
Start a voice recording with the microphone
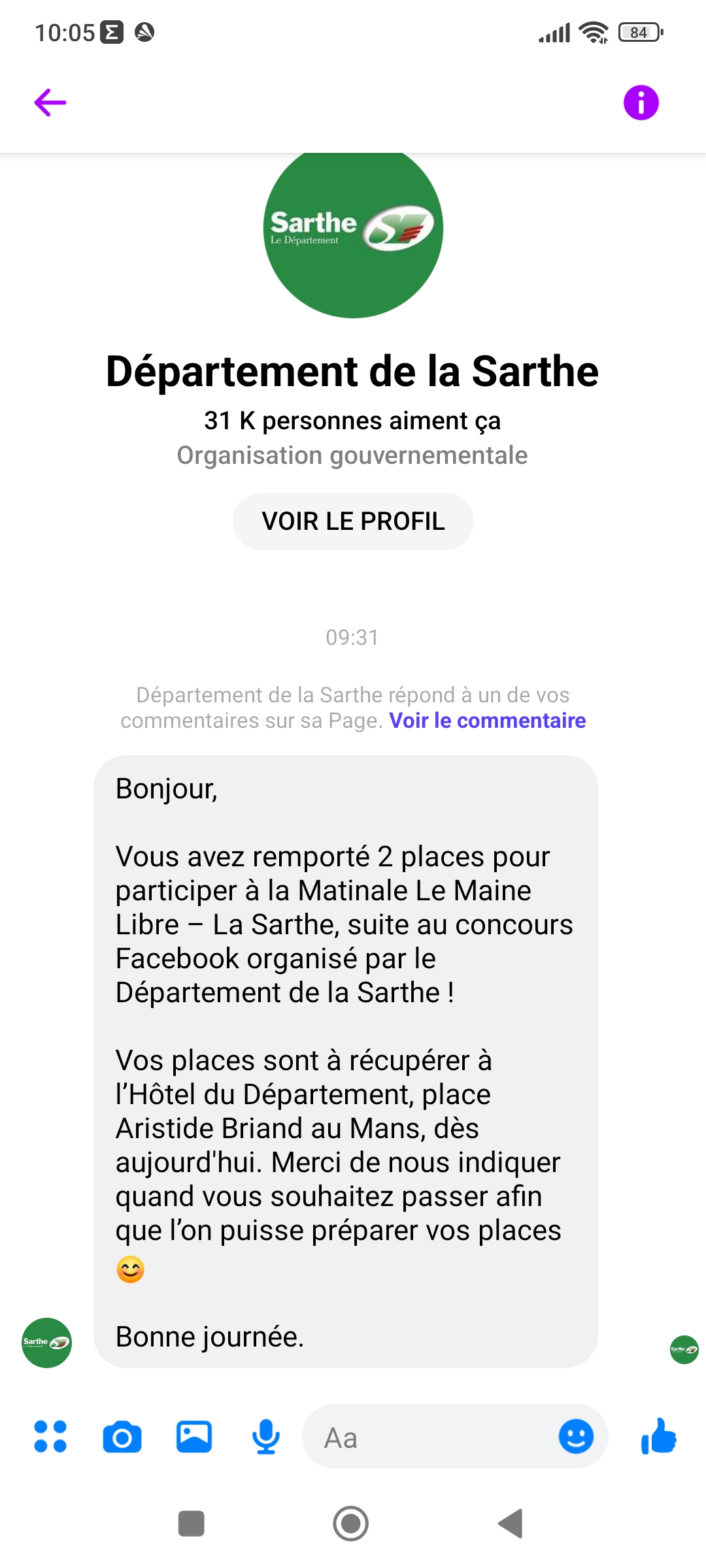coord(266,1436)
